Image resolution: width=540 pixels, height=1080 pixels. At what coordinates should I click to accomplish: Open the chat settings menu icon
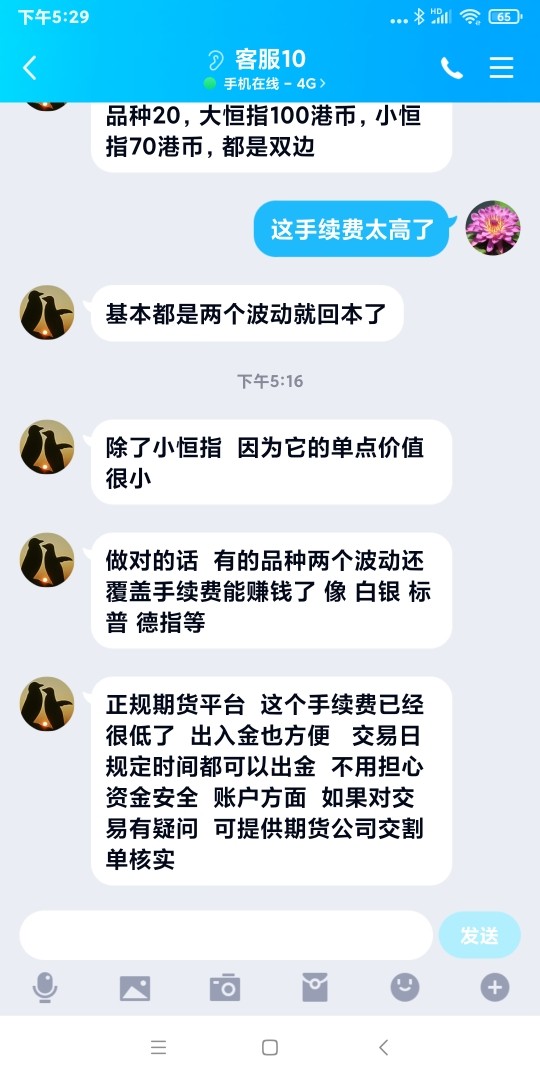pos(501,68)
